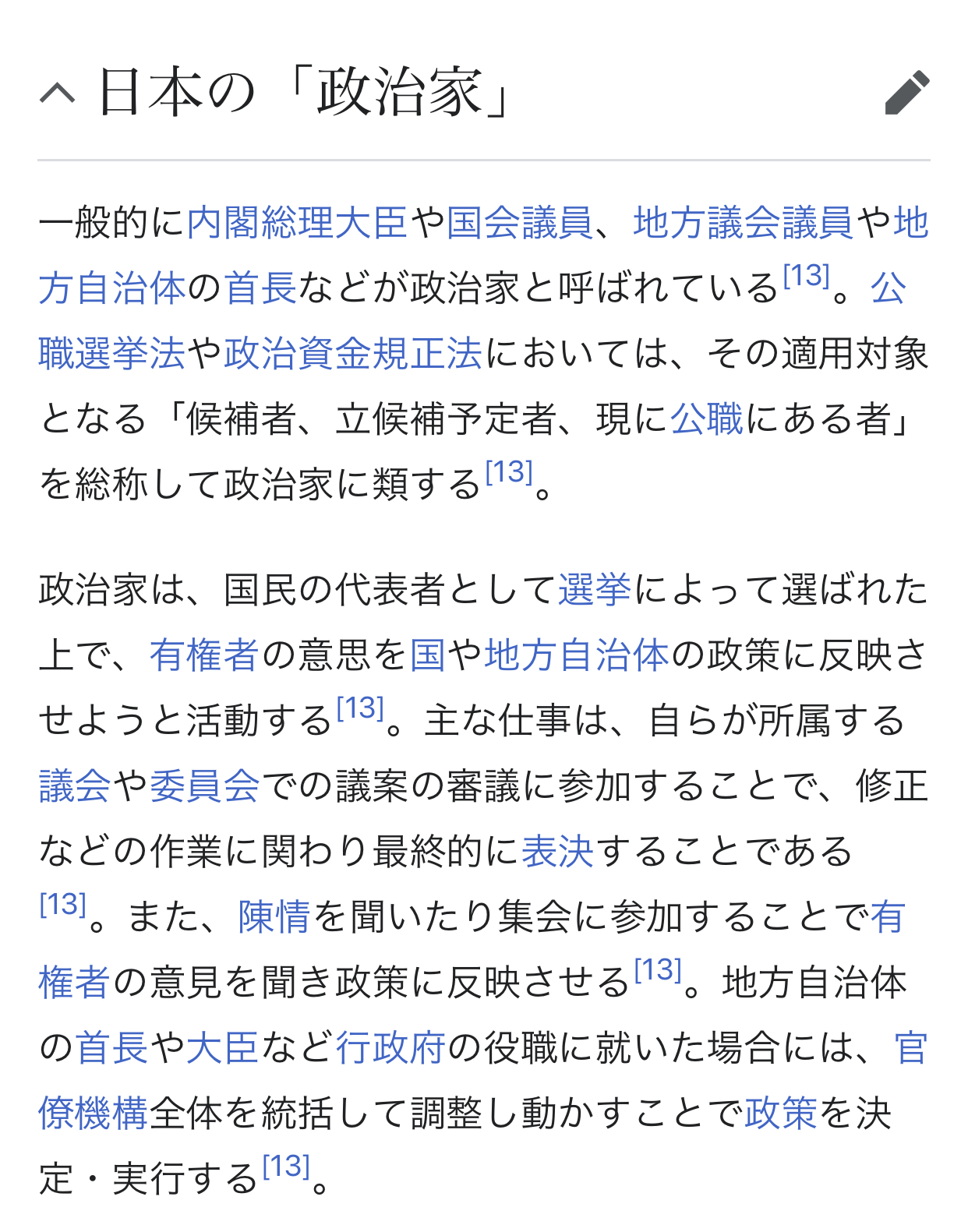Open the 行政府 link

[391, 1048]
